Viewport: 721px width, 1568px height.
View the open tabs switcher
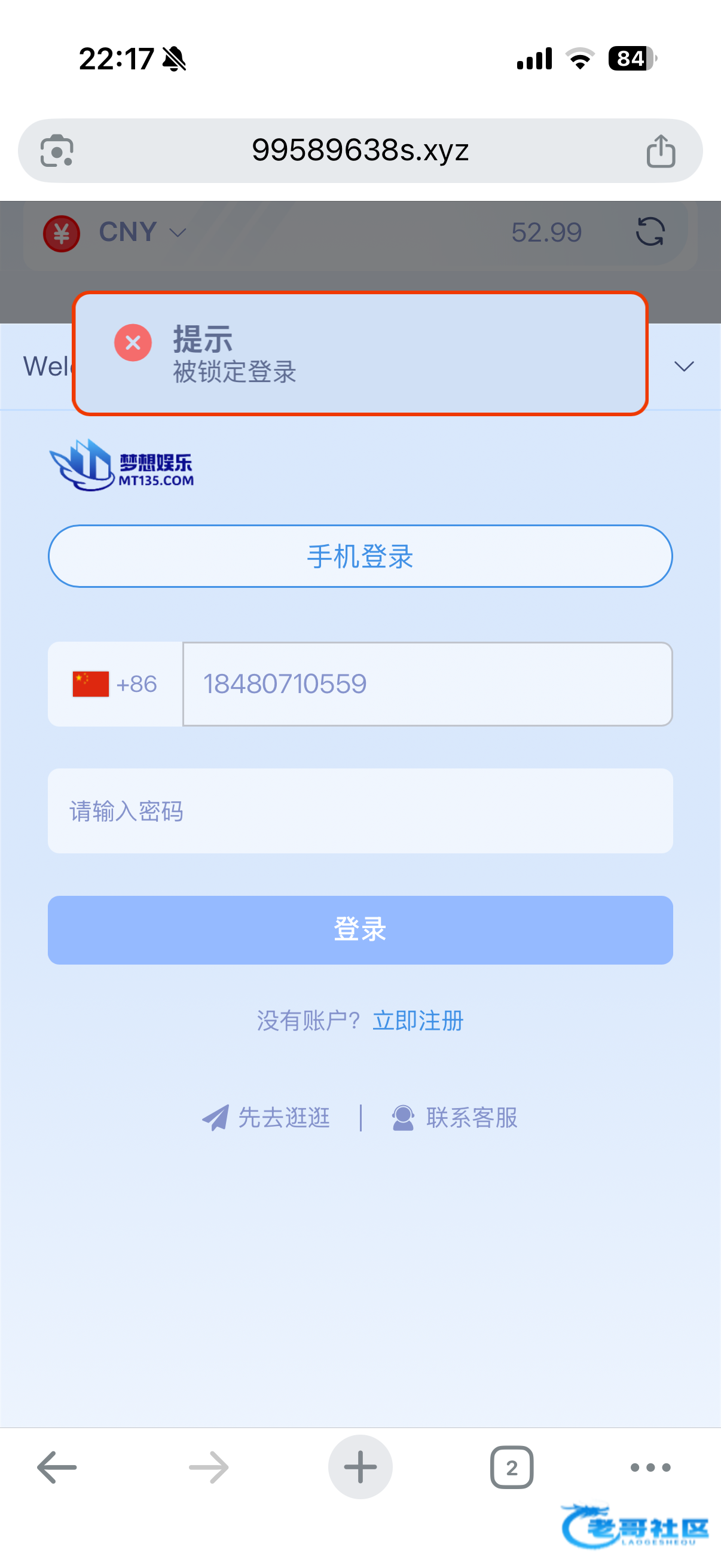512,1467
